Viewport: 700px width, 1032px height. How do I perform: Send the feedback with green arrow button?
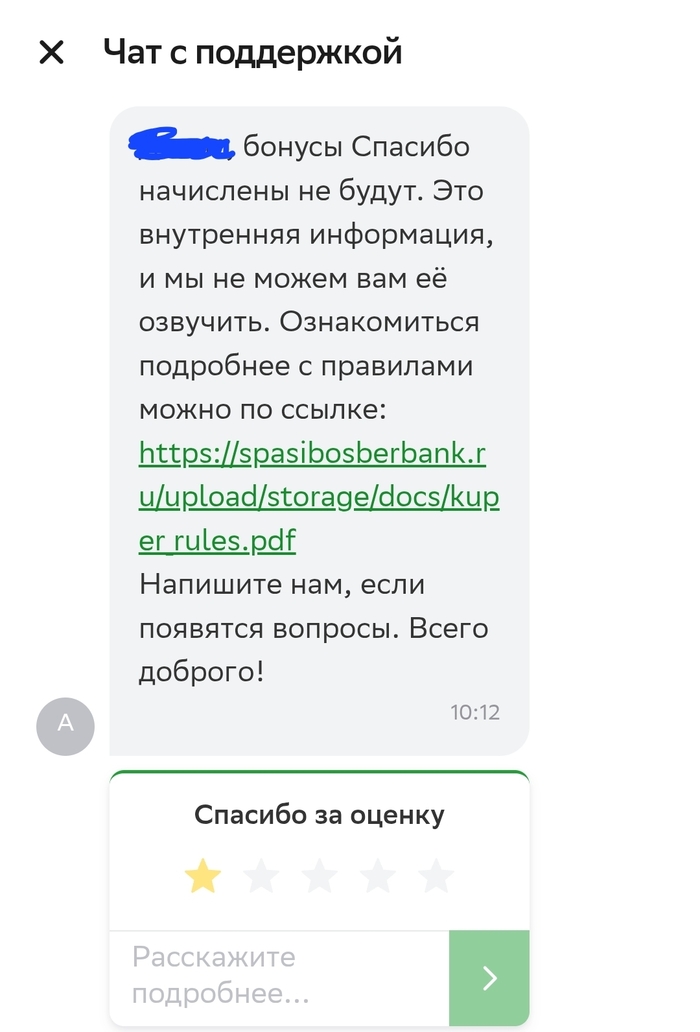pos(489,978)
